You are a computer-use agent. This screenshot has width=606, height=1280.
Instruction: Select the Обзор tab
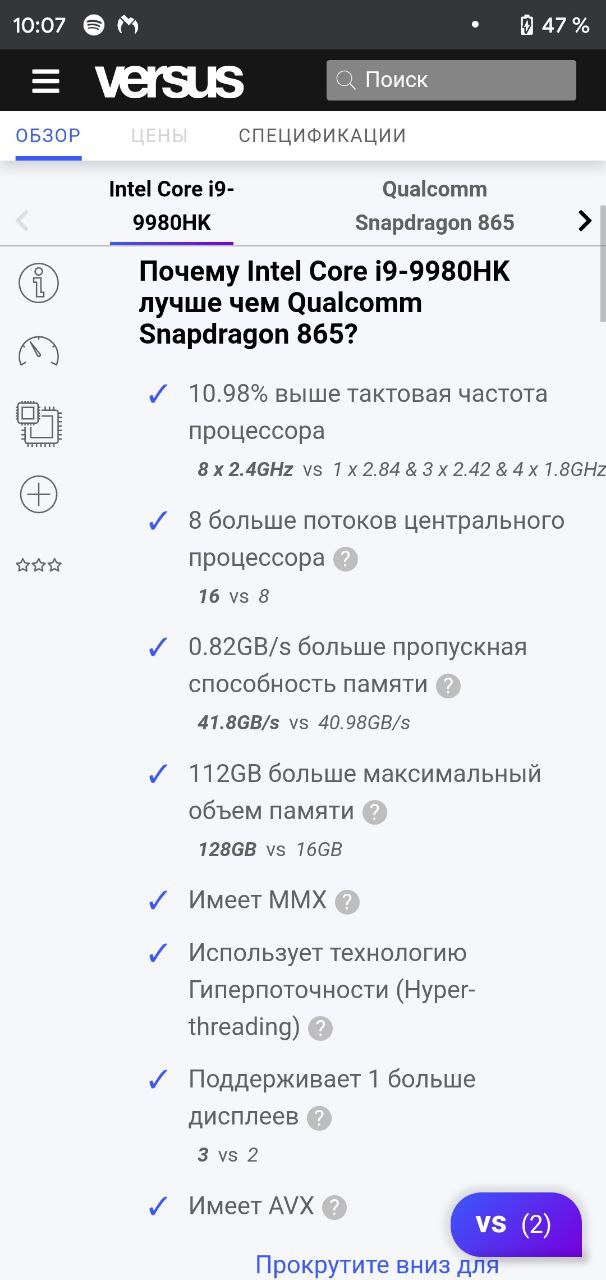tap(48, 136)
